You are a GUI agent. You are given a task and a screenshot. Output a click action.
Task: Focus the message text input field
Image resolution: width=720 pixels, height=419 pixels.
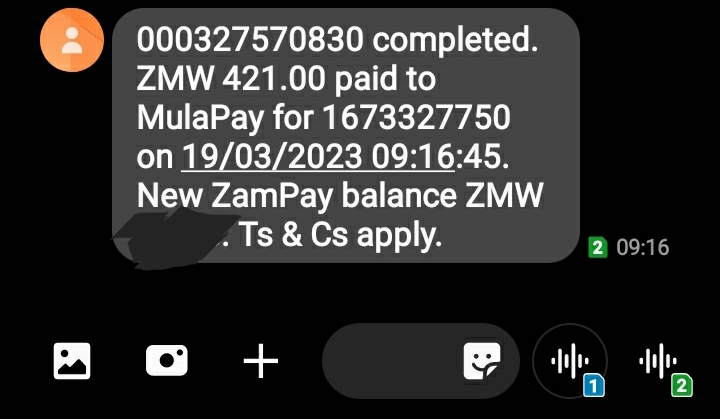(x=390, y=360)
